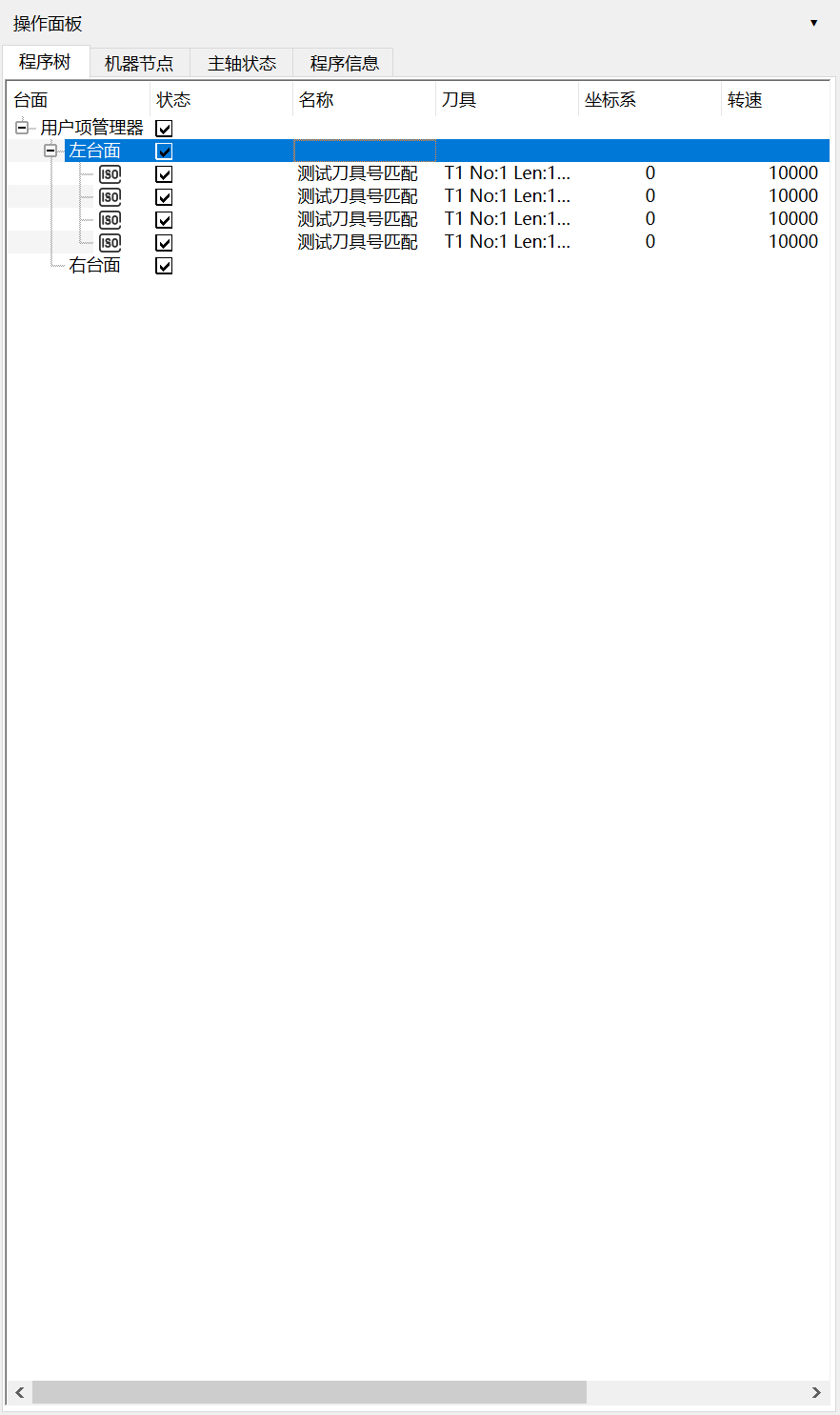Open the 程序信息 tab
840x1415 pixels.
[344, 64]
